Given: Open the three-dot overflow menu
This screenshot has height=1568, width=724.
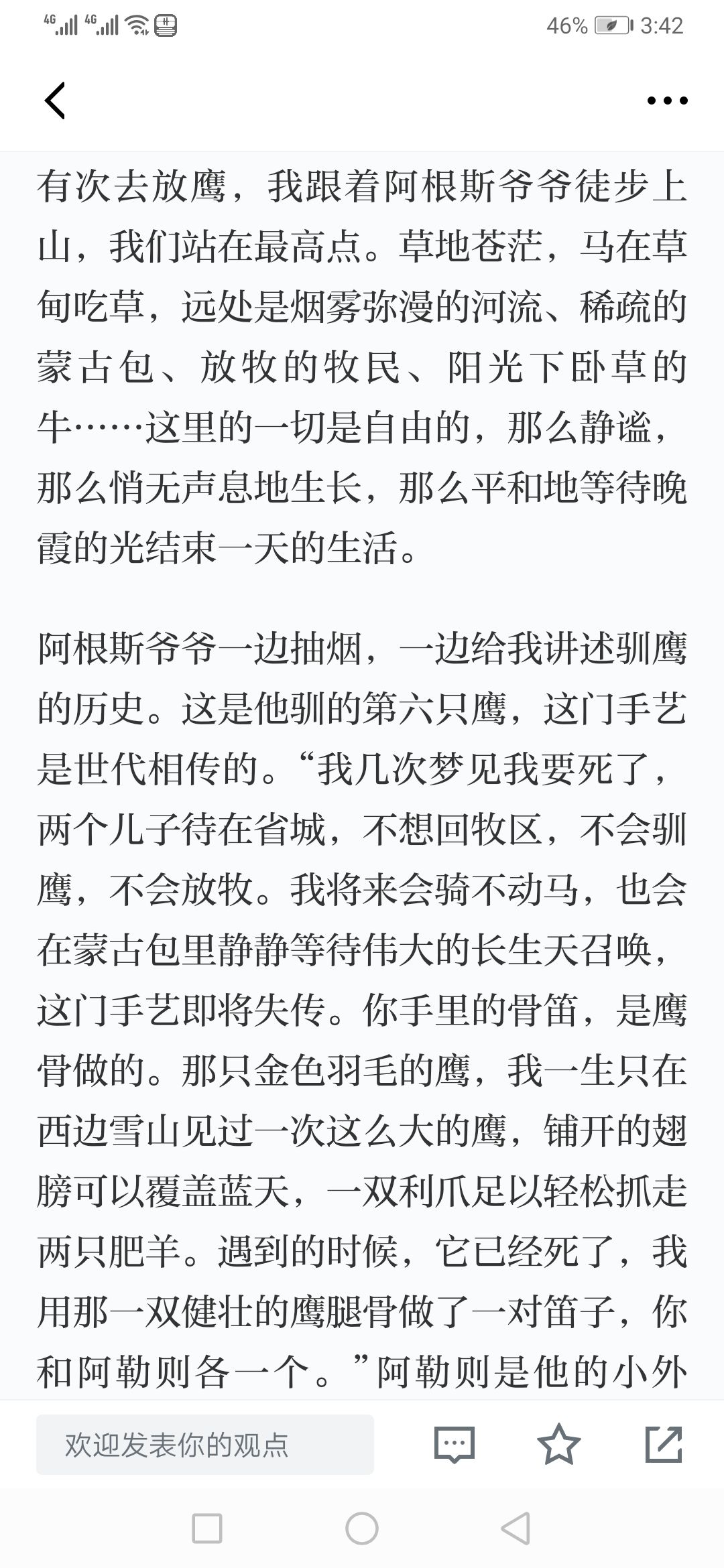Looking at the screenshot, I should point(667,101).
